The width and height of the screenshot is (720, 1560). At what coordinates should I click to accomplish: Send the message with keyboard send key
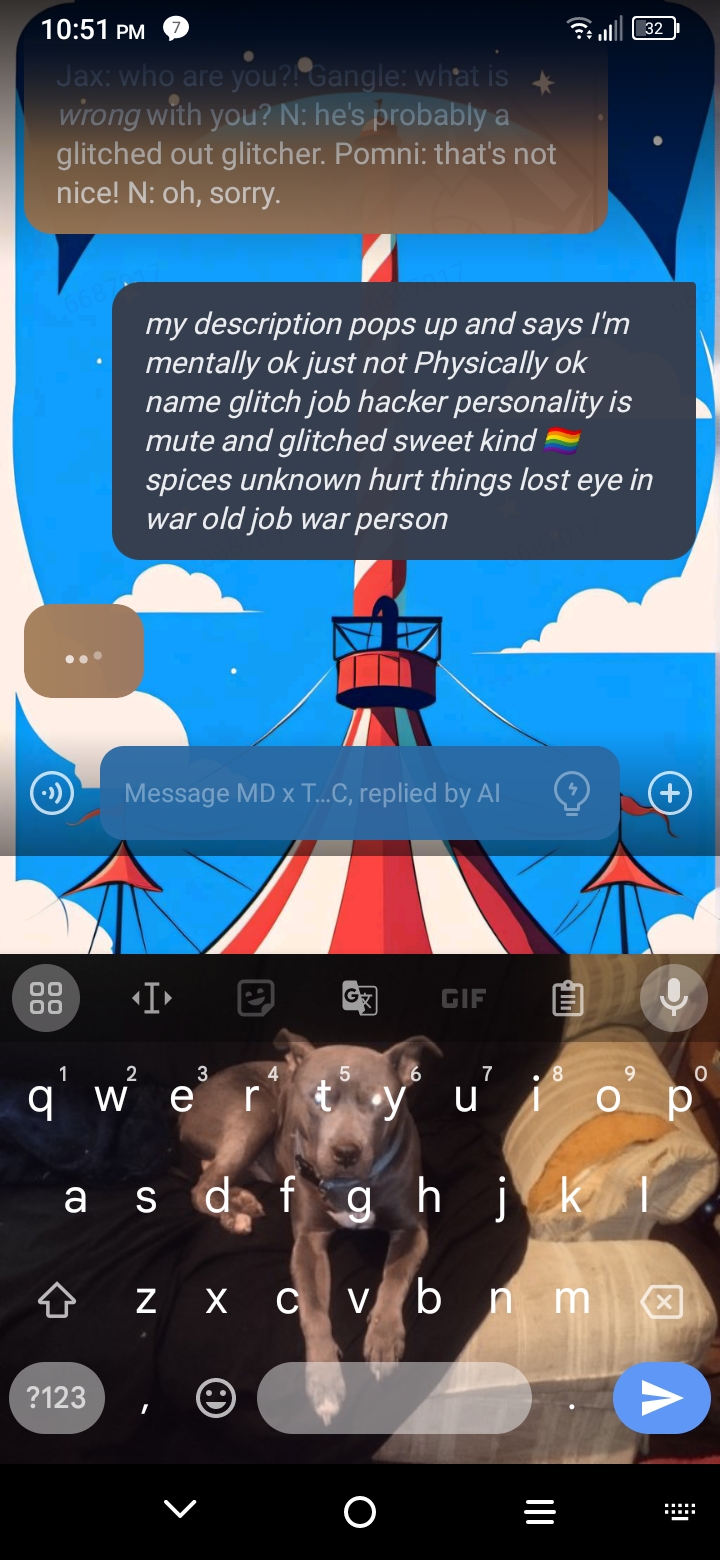point(661,1398)
